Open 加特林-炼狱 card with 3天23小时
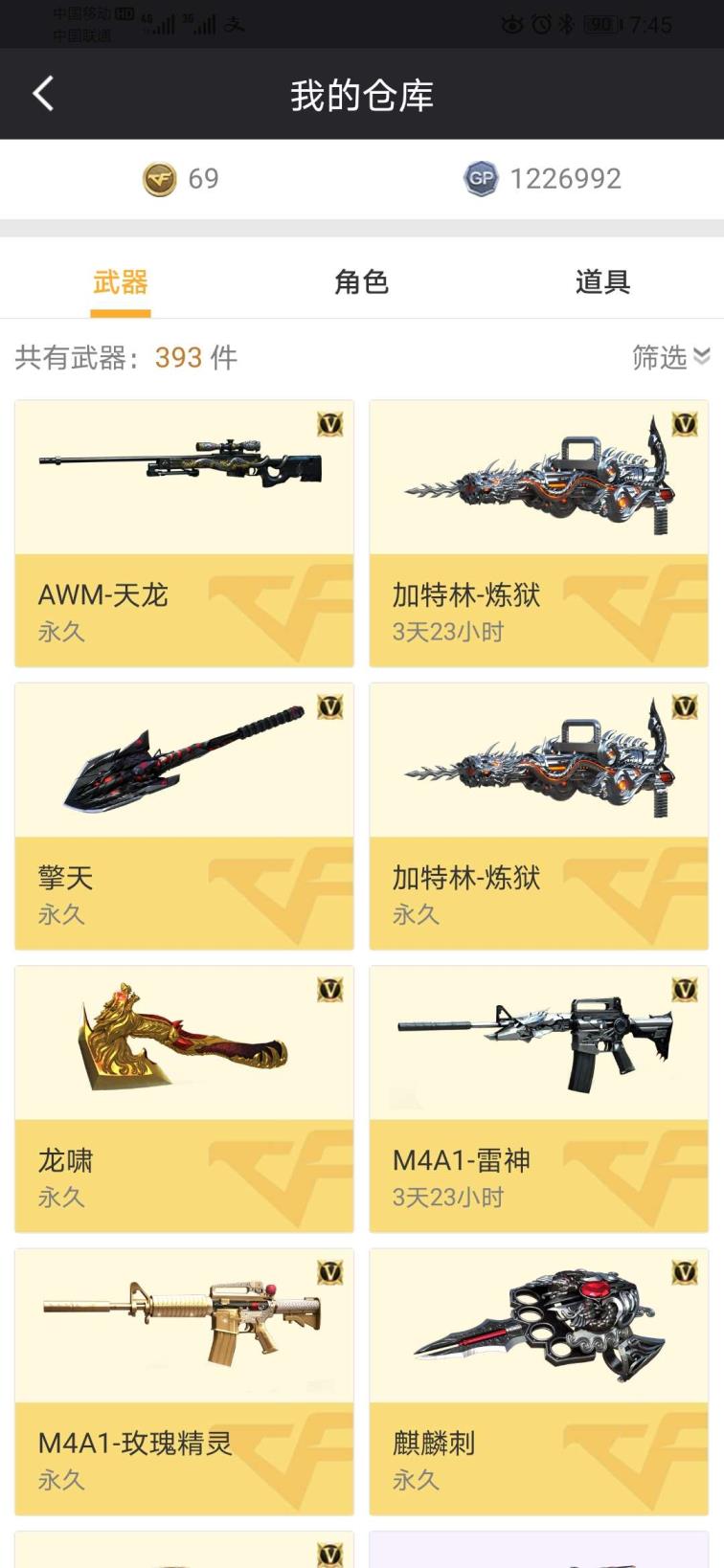Viewport: 724px width, 1568px height. tap(538, 533)
